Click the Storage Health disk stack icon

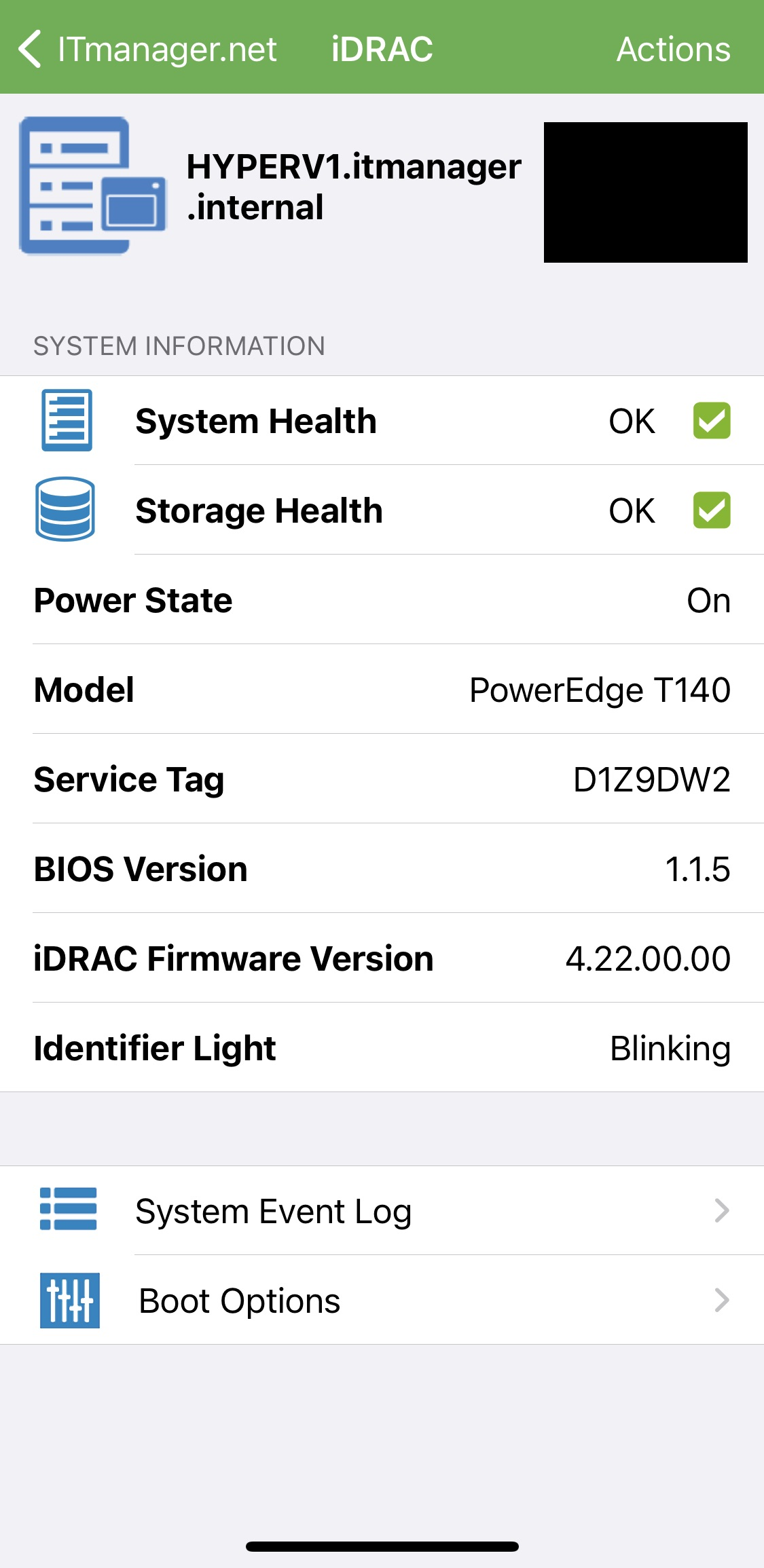coord(66,510)
